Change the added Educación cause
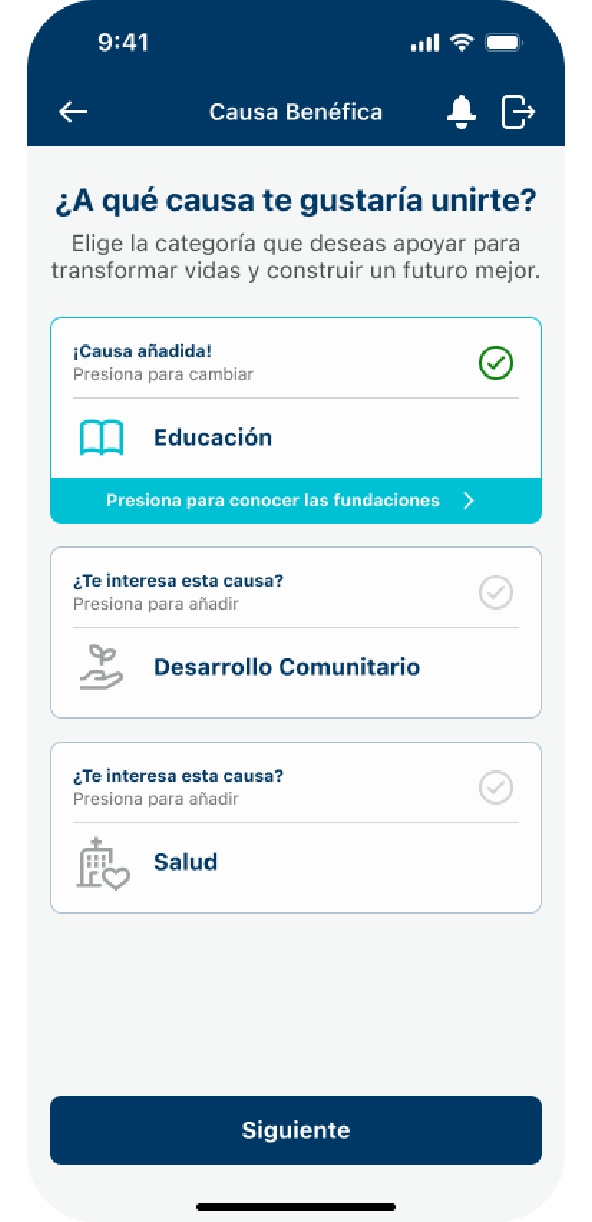This screenshot has width=592, height=1222. pyautogui.click(x=296, y=398)
